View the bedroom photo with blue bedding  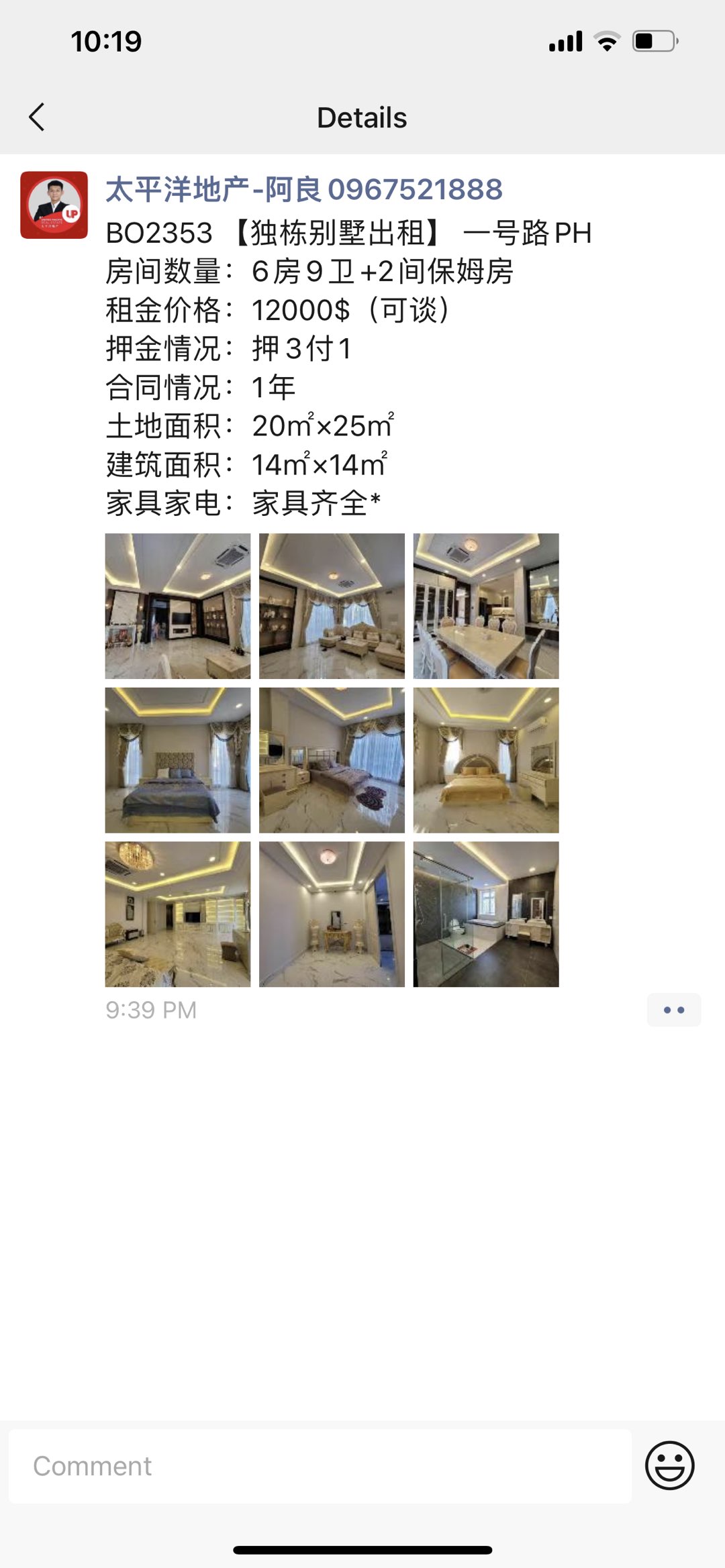point(178,760)
